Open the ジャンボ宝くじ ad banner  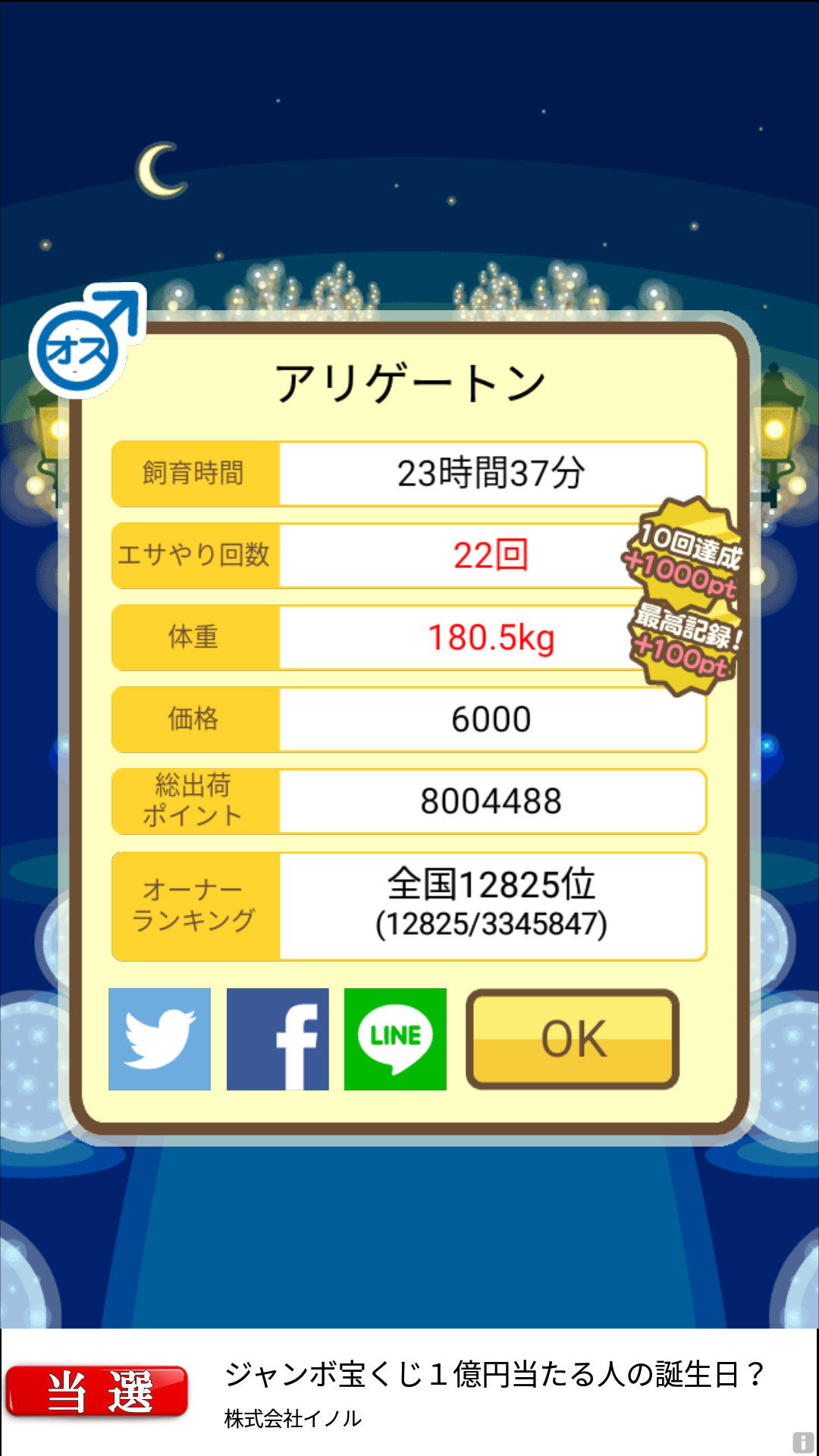coord(409,1392)
